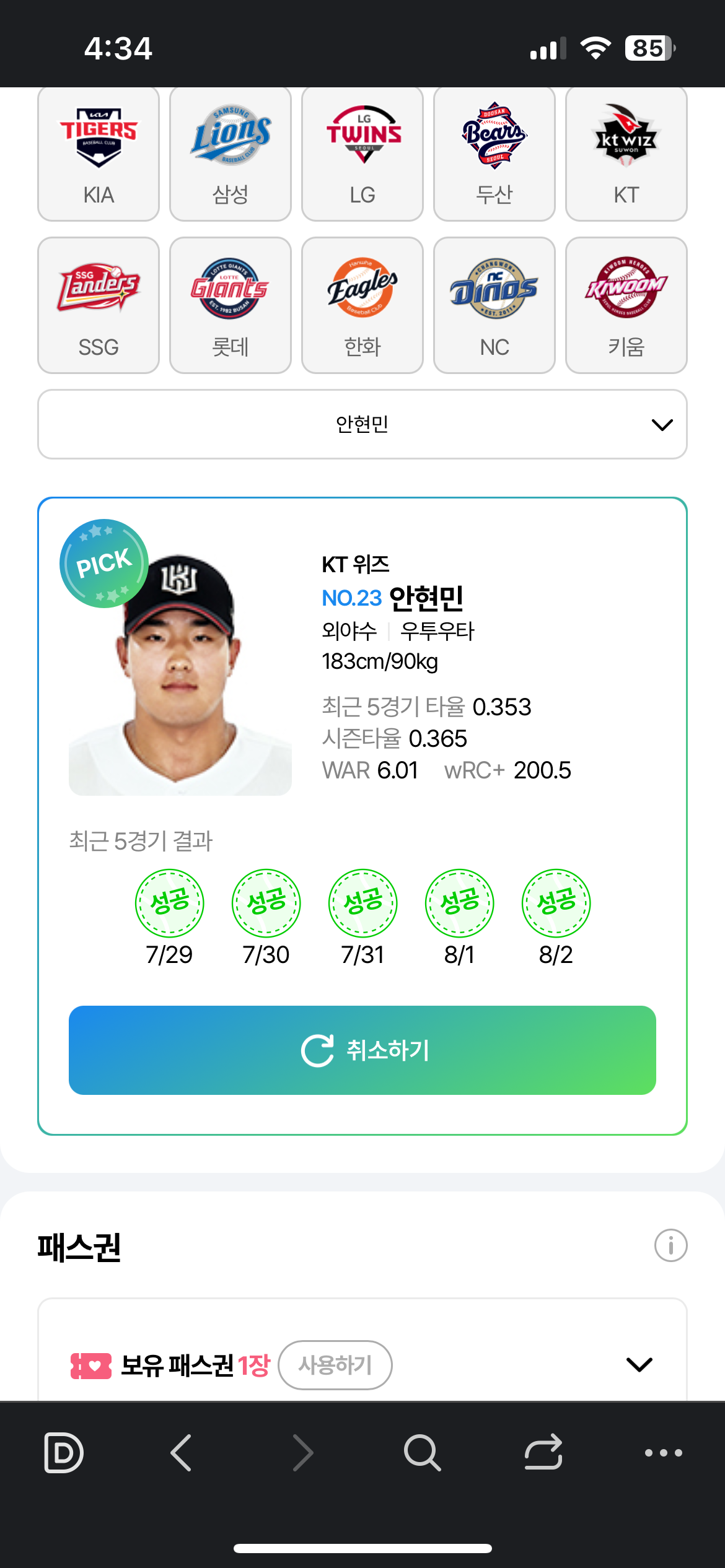Go back in the browser
The width and height of the screenshot is (725, 1568).
click(181, 1452)
